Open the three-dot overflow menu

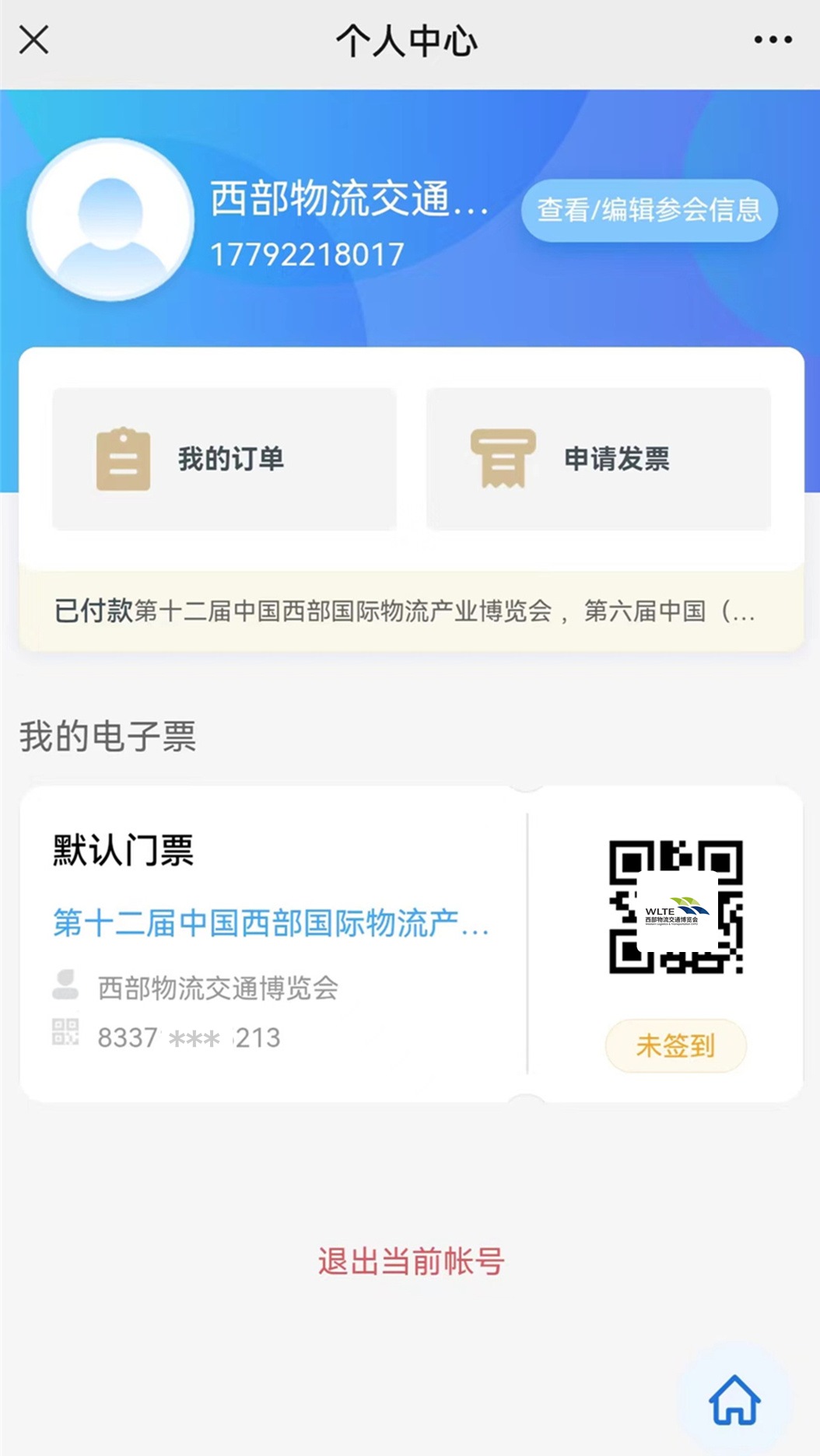773,40
